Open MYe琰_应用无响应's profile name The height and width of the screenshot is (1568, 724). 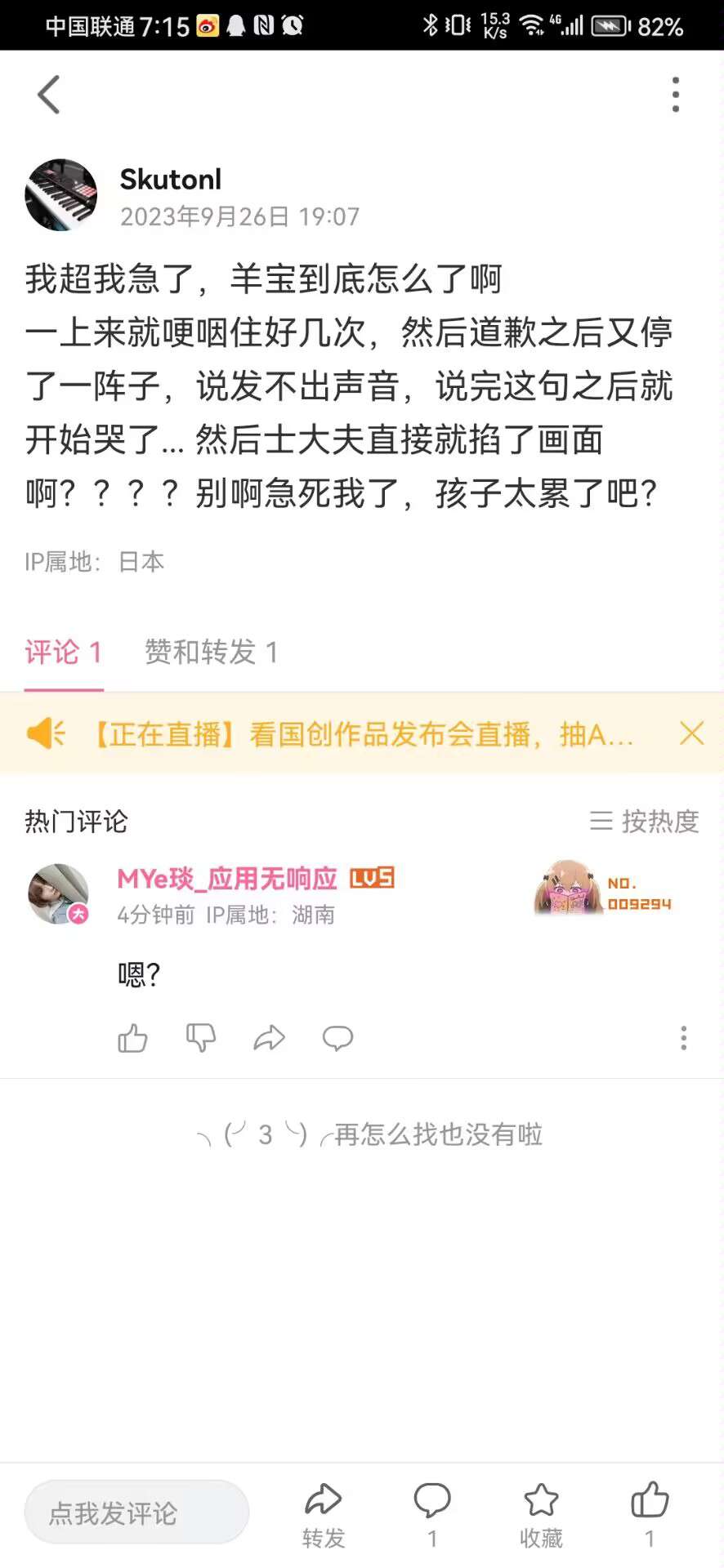click(x=226, y=879)
